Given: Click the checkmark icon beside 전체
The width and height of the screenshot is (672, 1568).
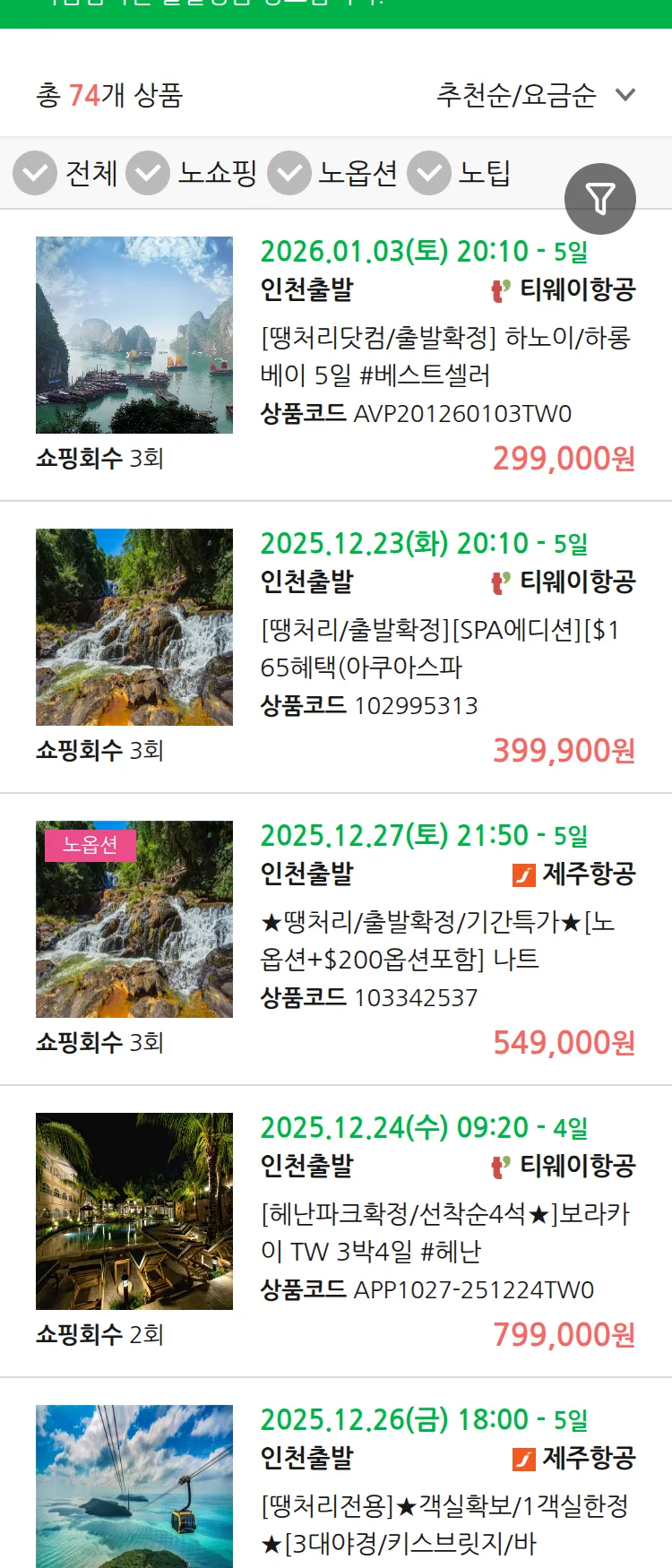Looking at the screenshot, I should (x=34, y=173).
